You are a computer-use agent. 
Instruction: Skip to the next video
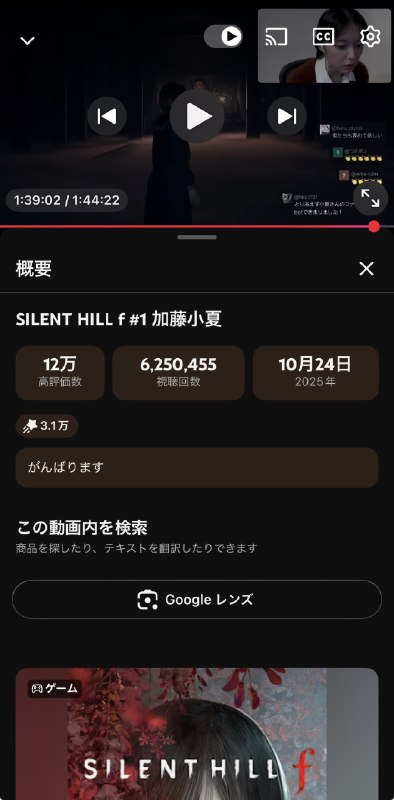coord(287,116)
